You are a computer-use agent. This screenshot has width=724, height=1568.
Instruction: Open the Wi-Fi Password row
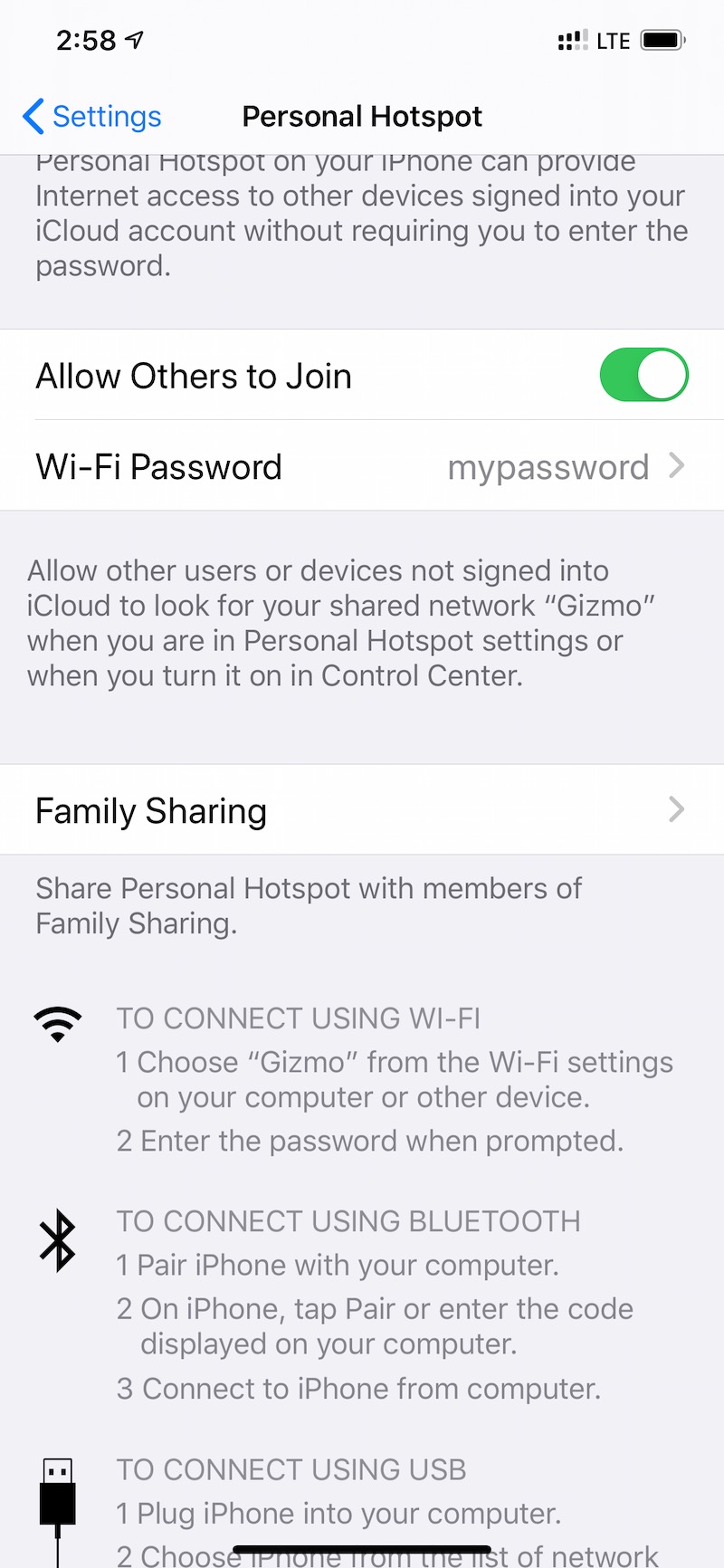[x=362, y=466]
